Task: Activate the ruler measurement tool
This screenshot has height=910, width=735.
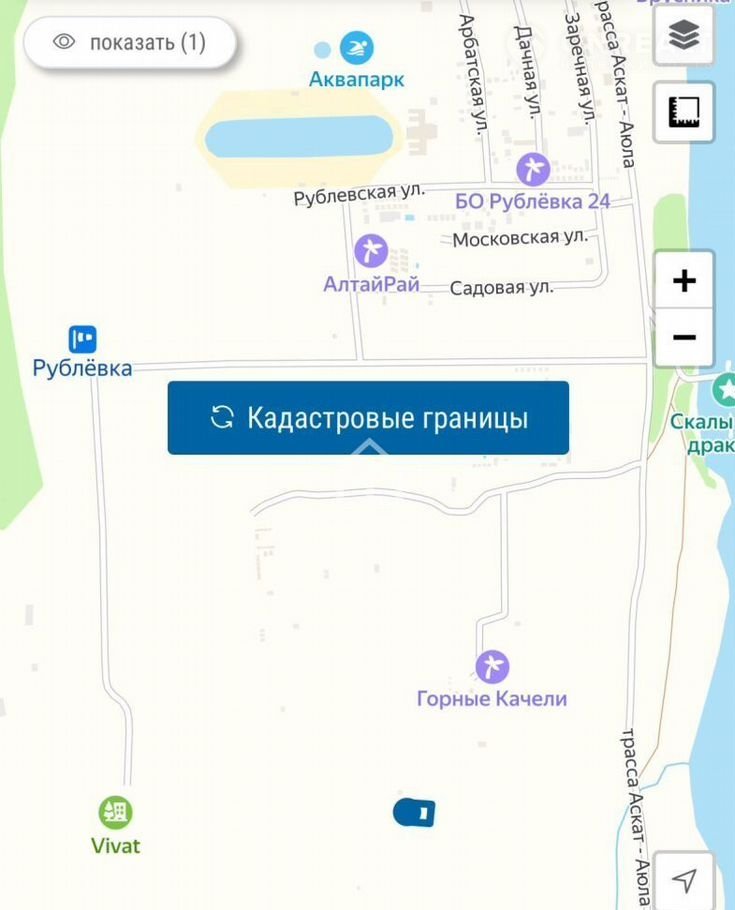Action: click(x=684, y=111)
